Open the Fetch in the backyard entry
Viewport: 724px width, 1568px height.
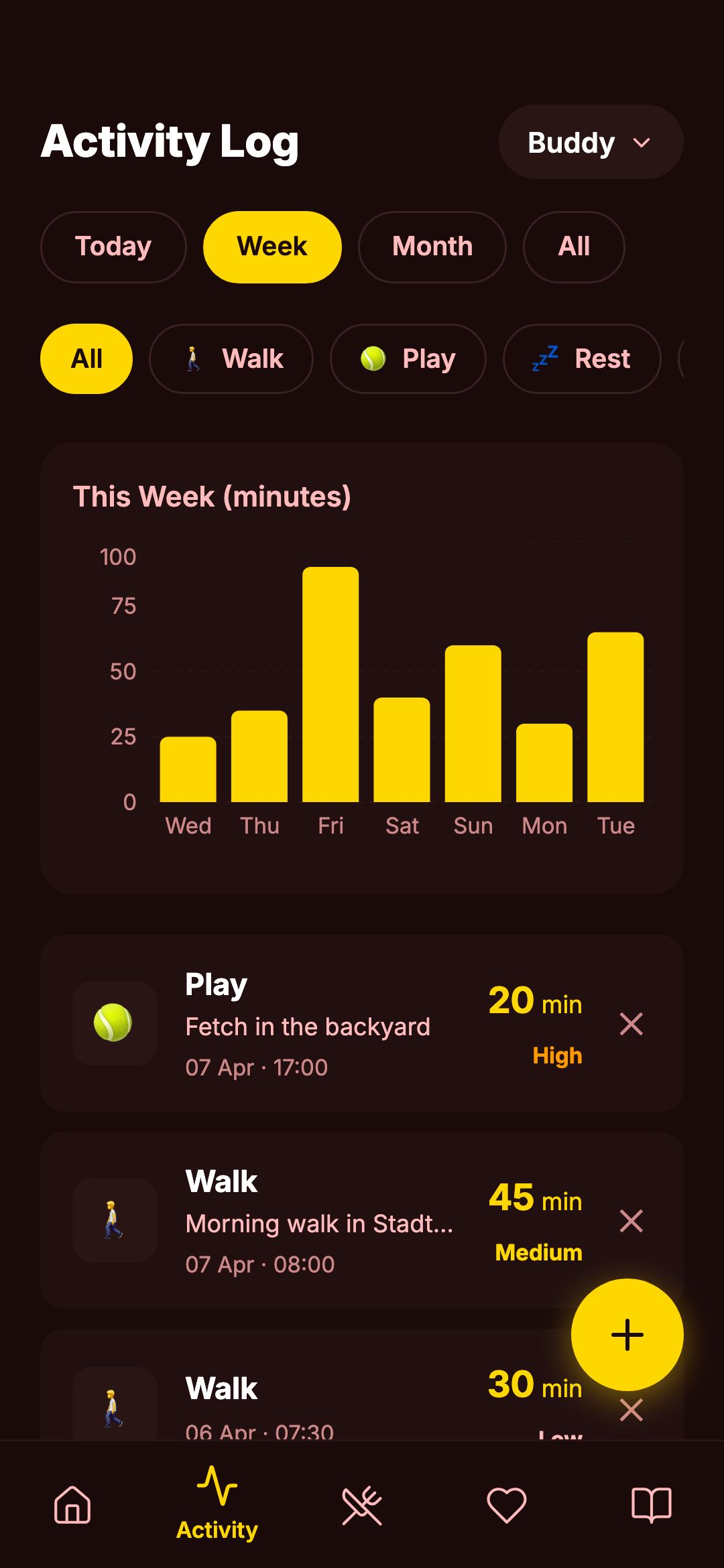pos(308,1026)
